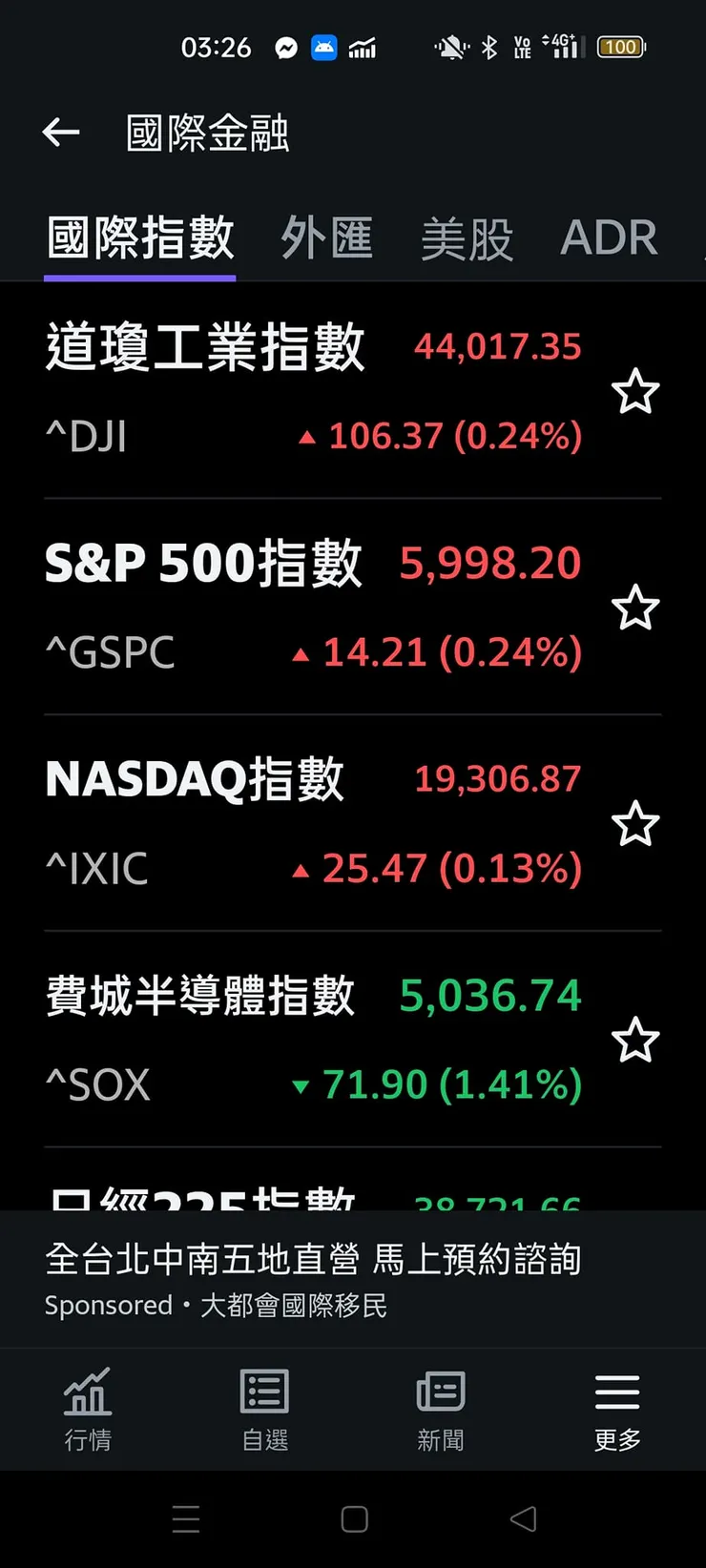Switch to the 美股 tab
The width and height of the screenshot is (706, 1568).
(x=467, y=237)
